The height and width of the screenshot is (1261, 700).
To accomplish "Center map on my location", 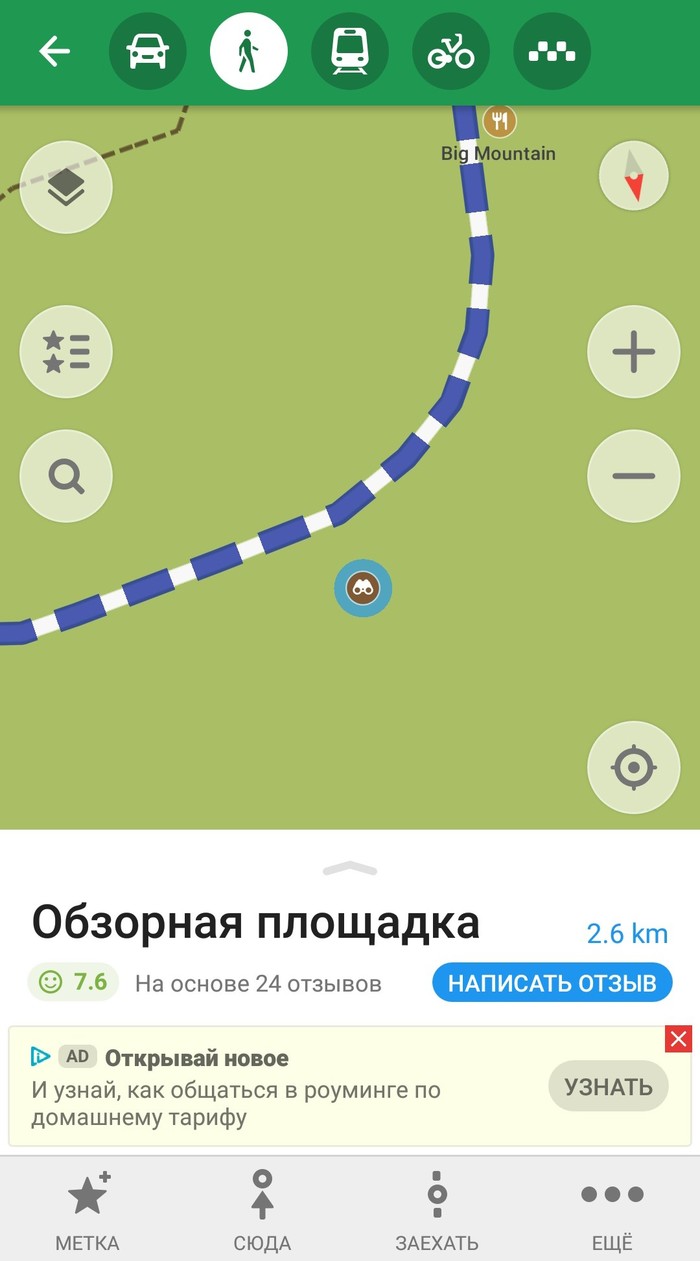I will point(633,768).
